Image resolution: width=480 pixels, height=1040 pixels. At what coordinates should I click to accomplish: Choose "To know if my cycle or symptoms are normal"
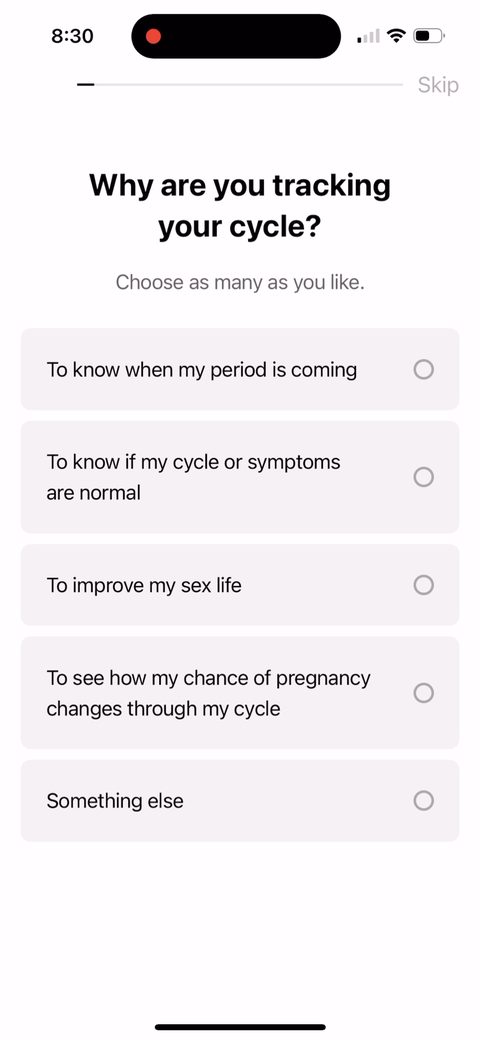click(x=240, y=477)
